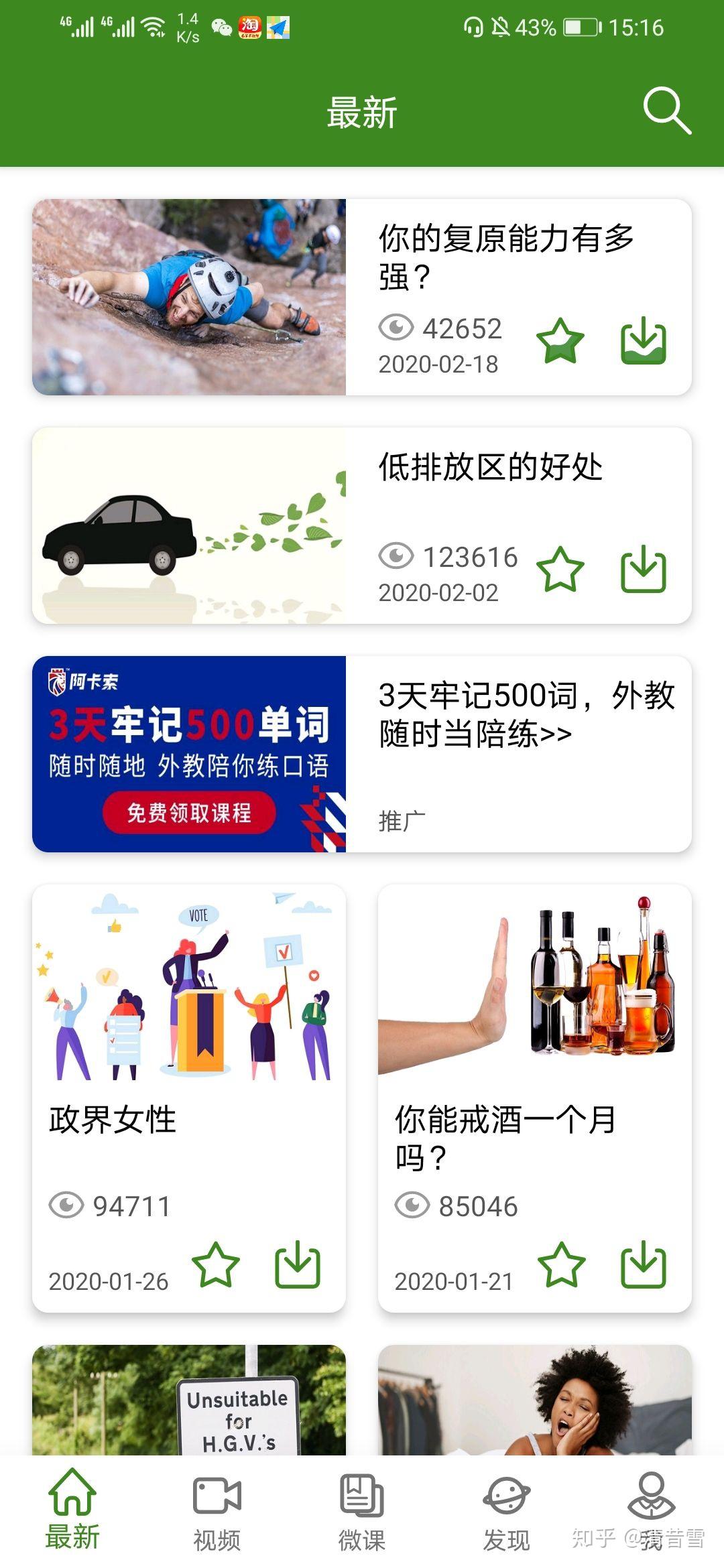Go to the 发现 tab
This screenshot has width=724, height=1568.
pos(506,1511)
